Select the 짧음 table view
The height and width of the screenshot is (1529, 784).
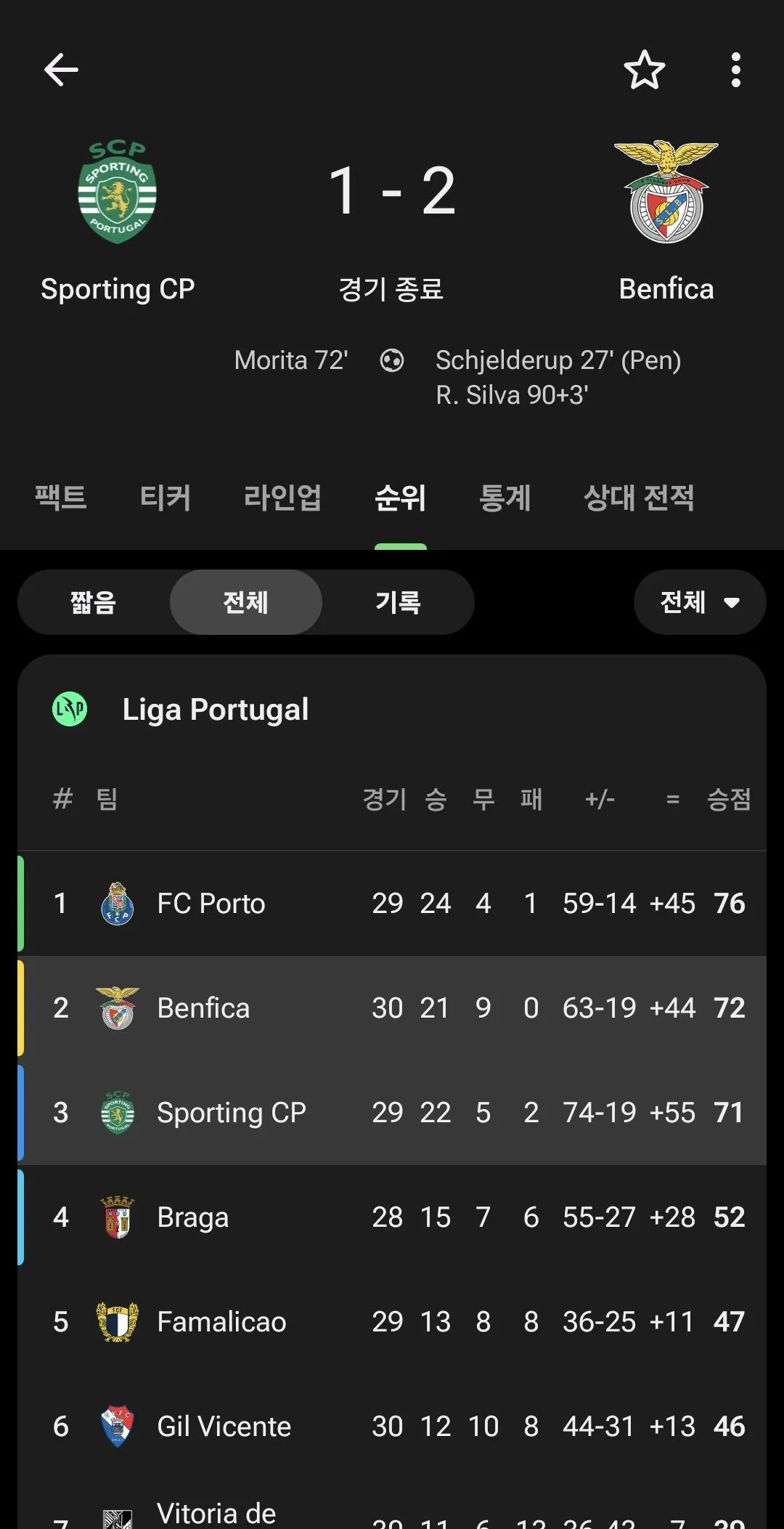[x=94, y=602]
